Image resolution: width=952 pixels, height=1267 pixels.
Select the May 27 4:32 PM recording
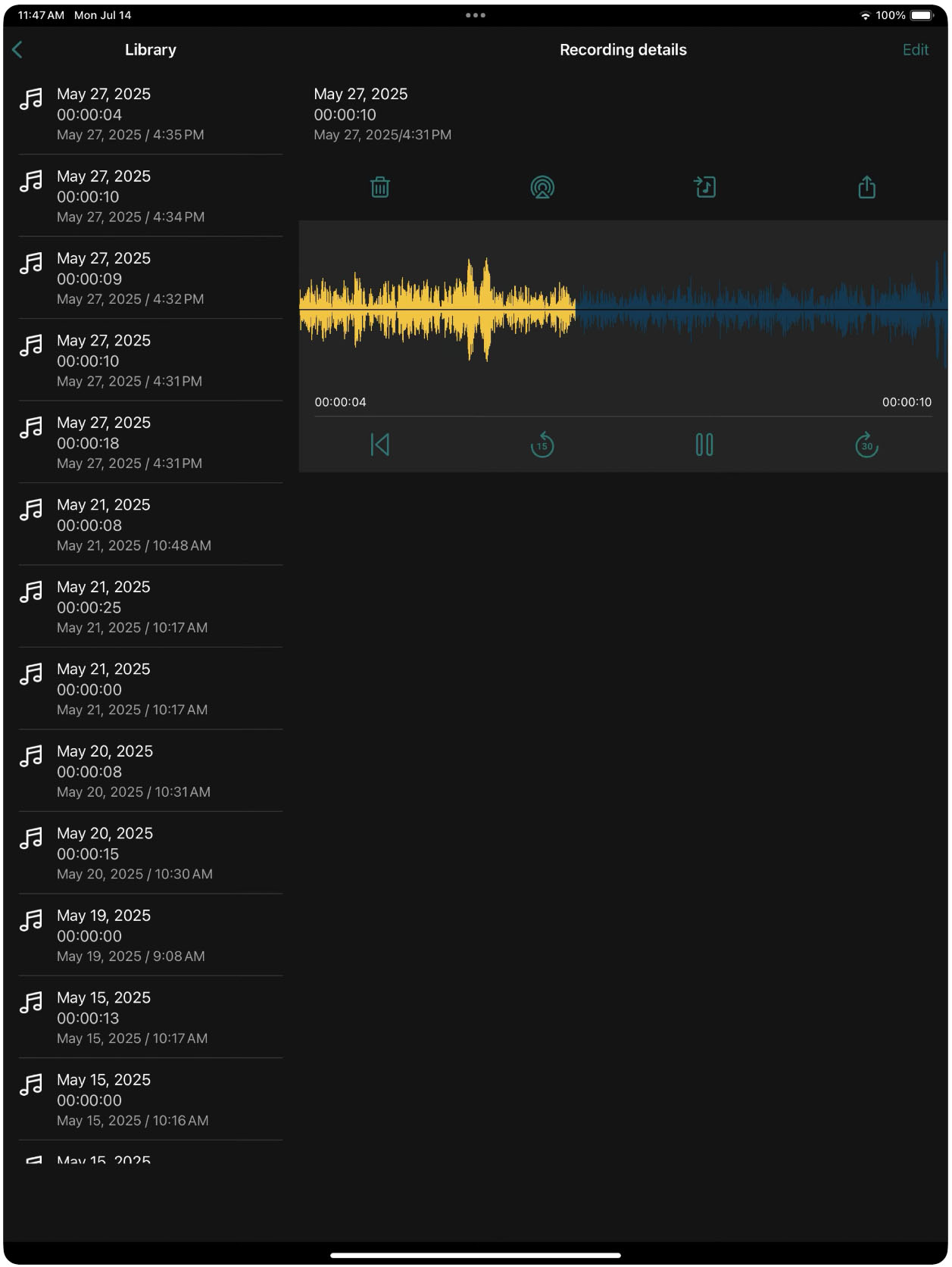click(x=150, y=278)
